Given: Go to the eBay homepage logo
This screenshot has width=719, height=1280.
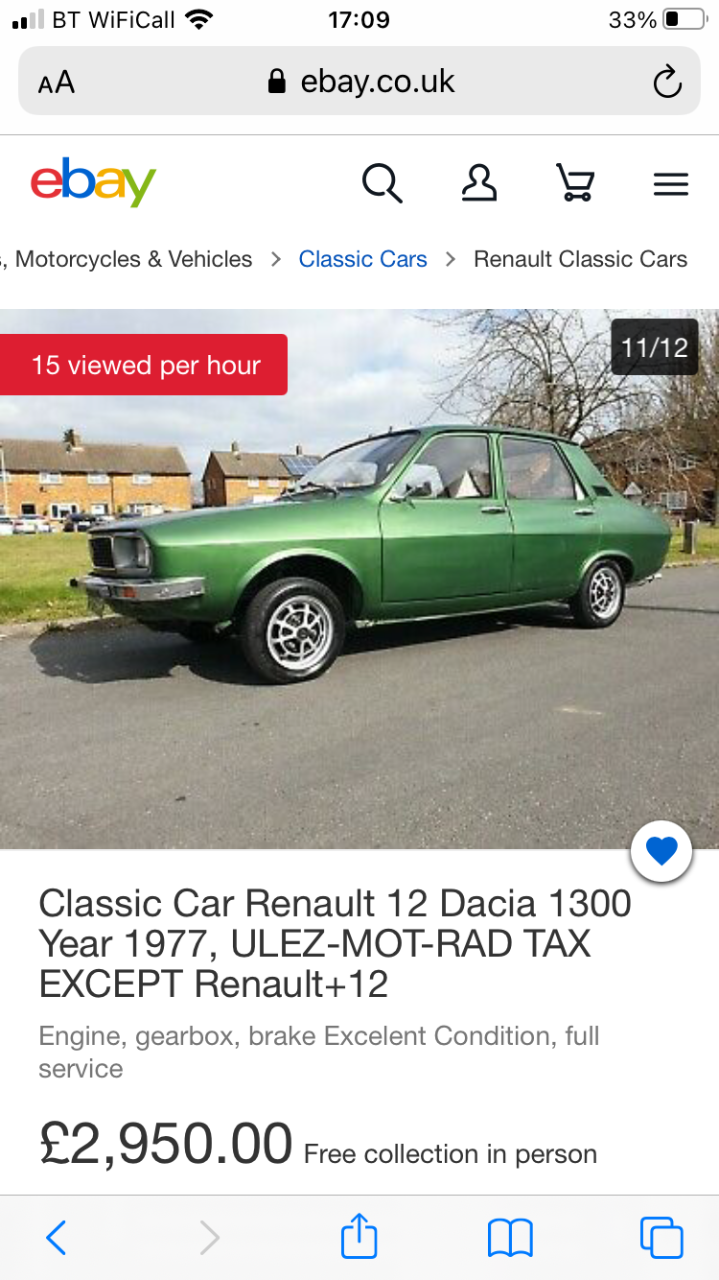Looking at the screenshot, I should pyautogui.click(x=93, y=183).
